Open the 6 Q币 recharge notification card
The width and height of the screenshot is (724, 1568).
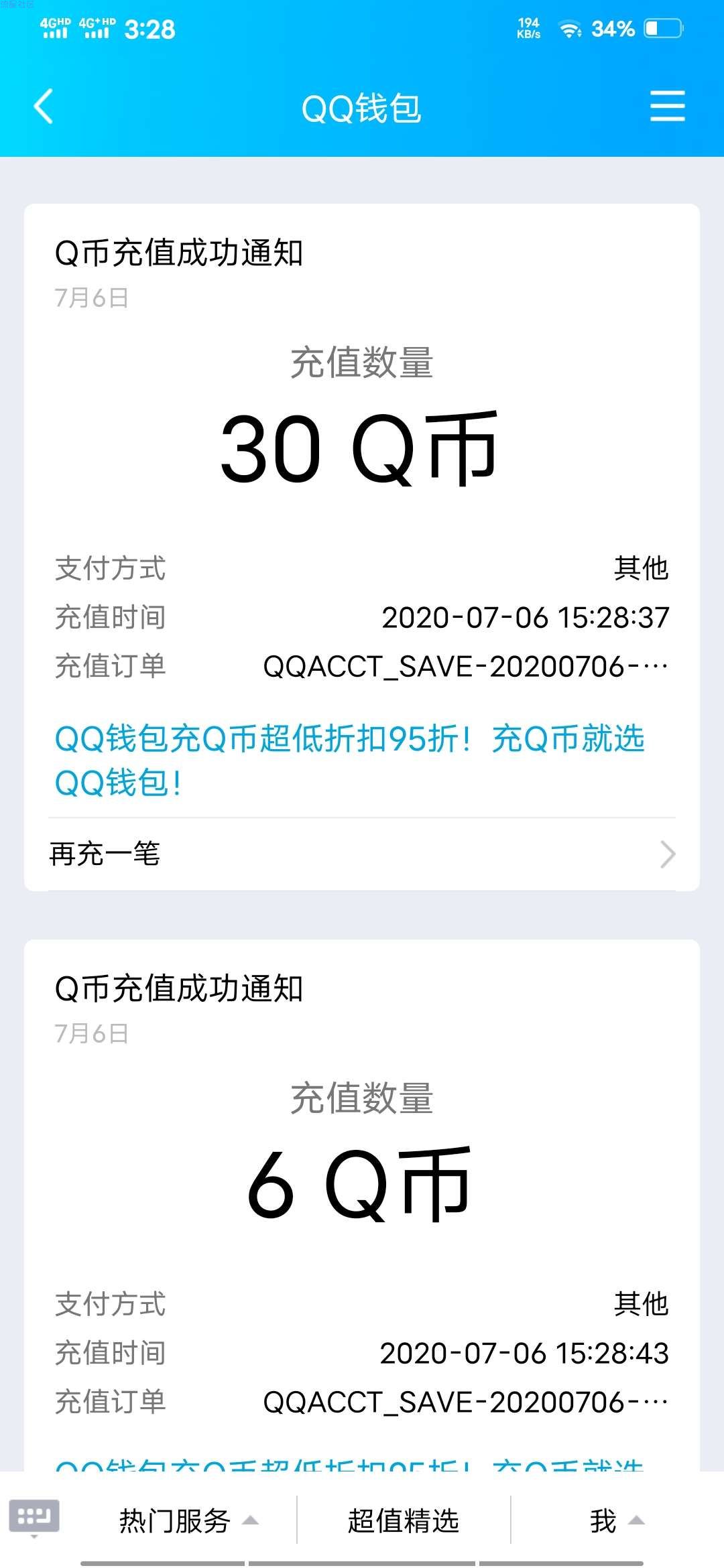tap(362, 1206)
